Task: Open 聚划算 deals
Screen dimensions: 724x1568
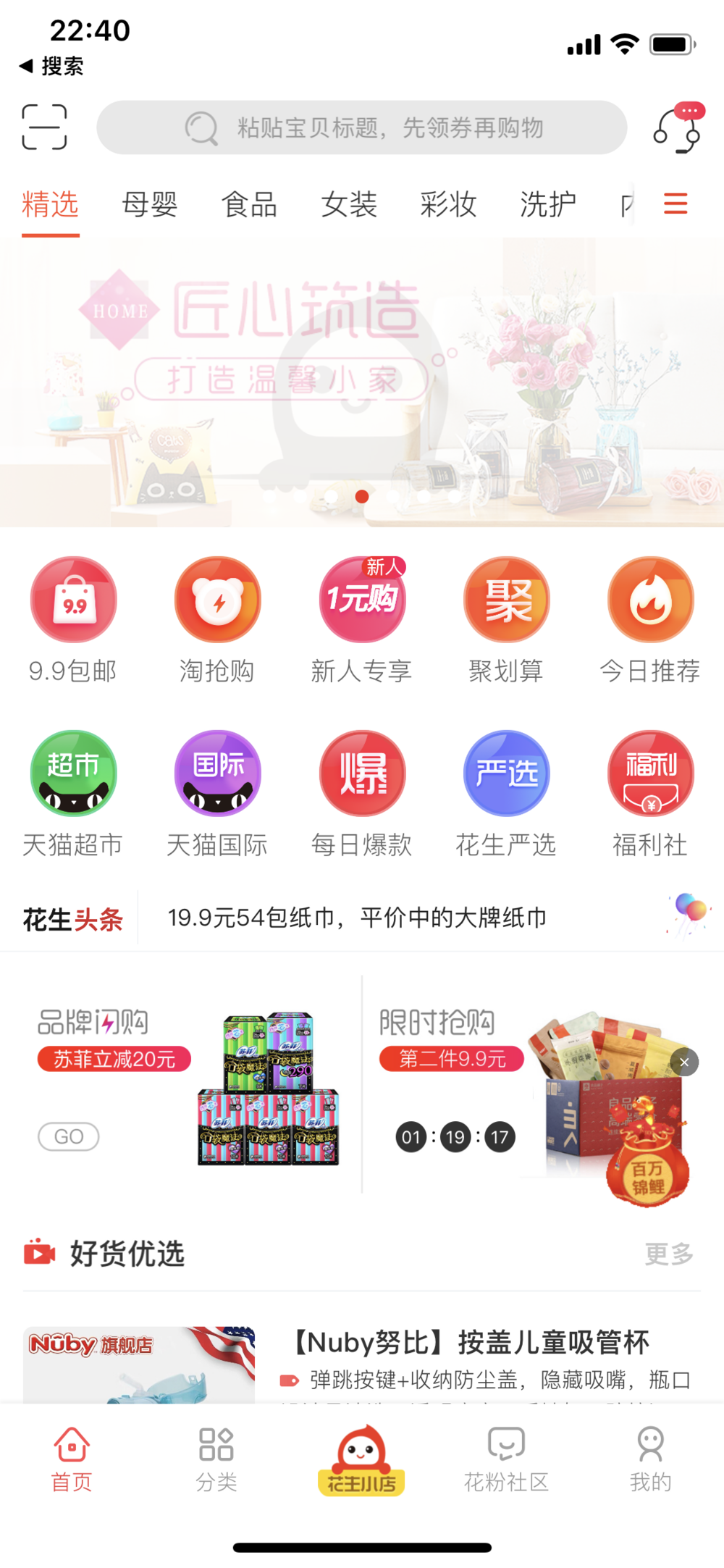Action: click(506, 619)
